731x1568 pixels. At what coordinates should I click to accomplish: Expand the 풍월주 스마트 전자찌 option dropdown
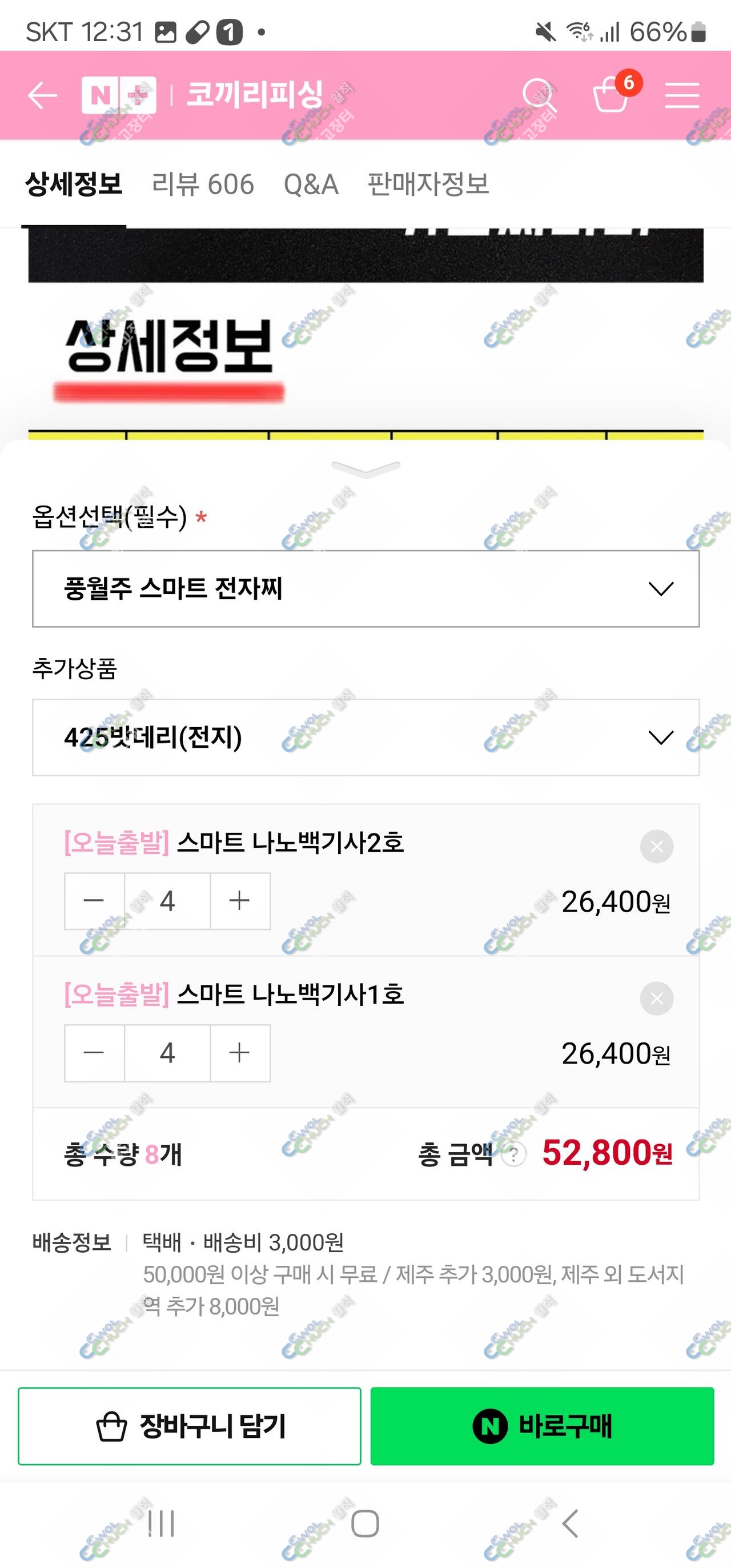pos(366,588)
